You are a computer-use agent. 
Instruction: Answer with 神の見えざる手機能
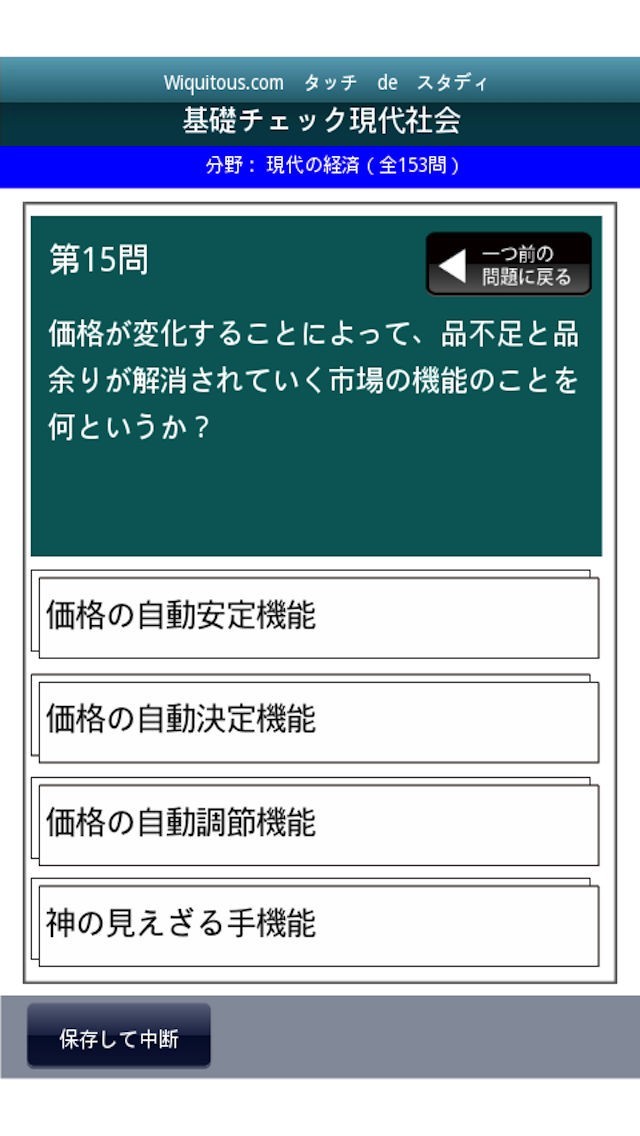point(316,924)
